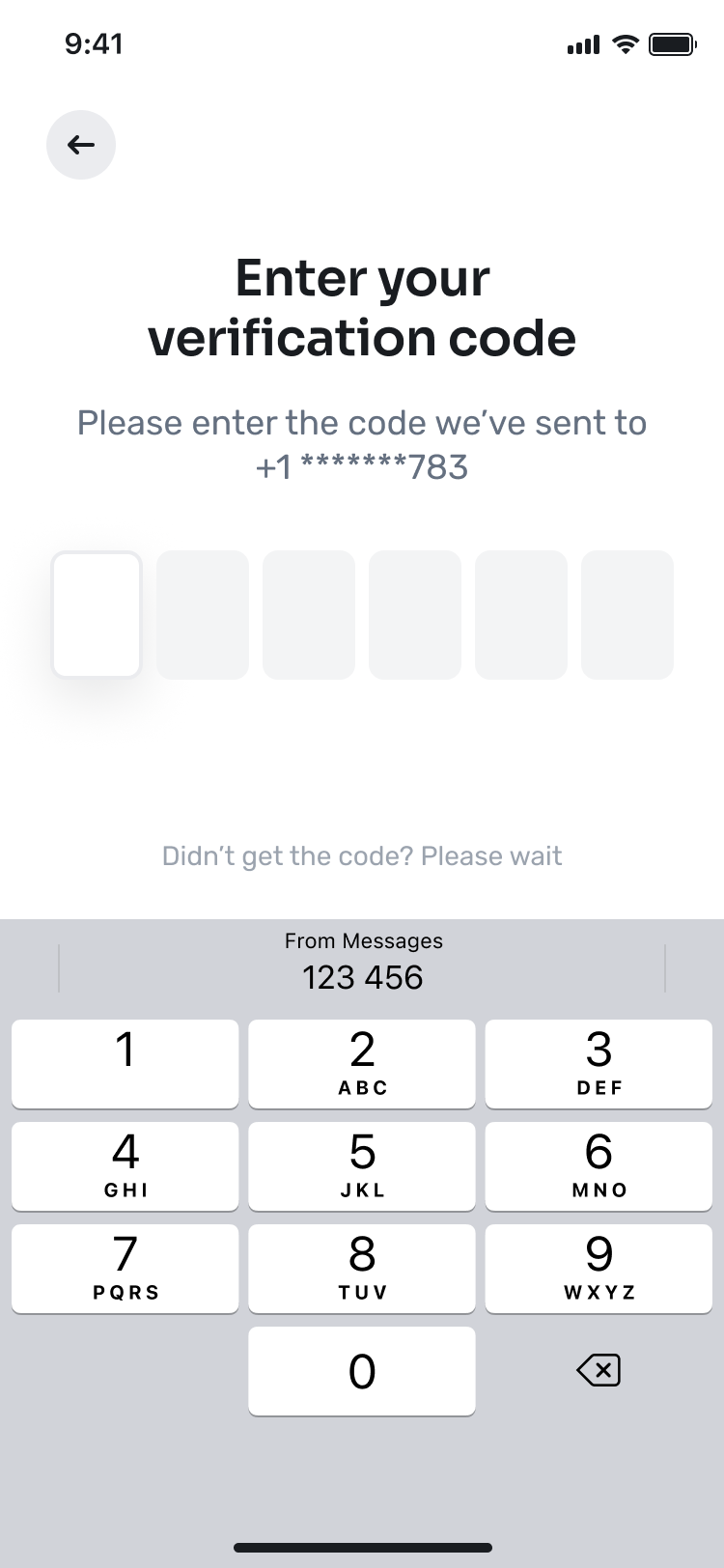Go back using the arrow button
The width and height of the screenshot is (724, 1568).
[x=81, y=145]
